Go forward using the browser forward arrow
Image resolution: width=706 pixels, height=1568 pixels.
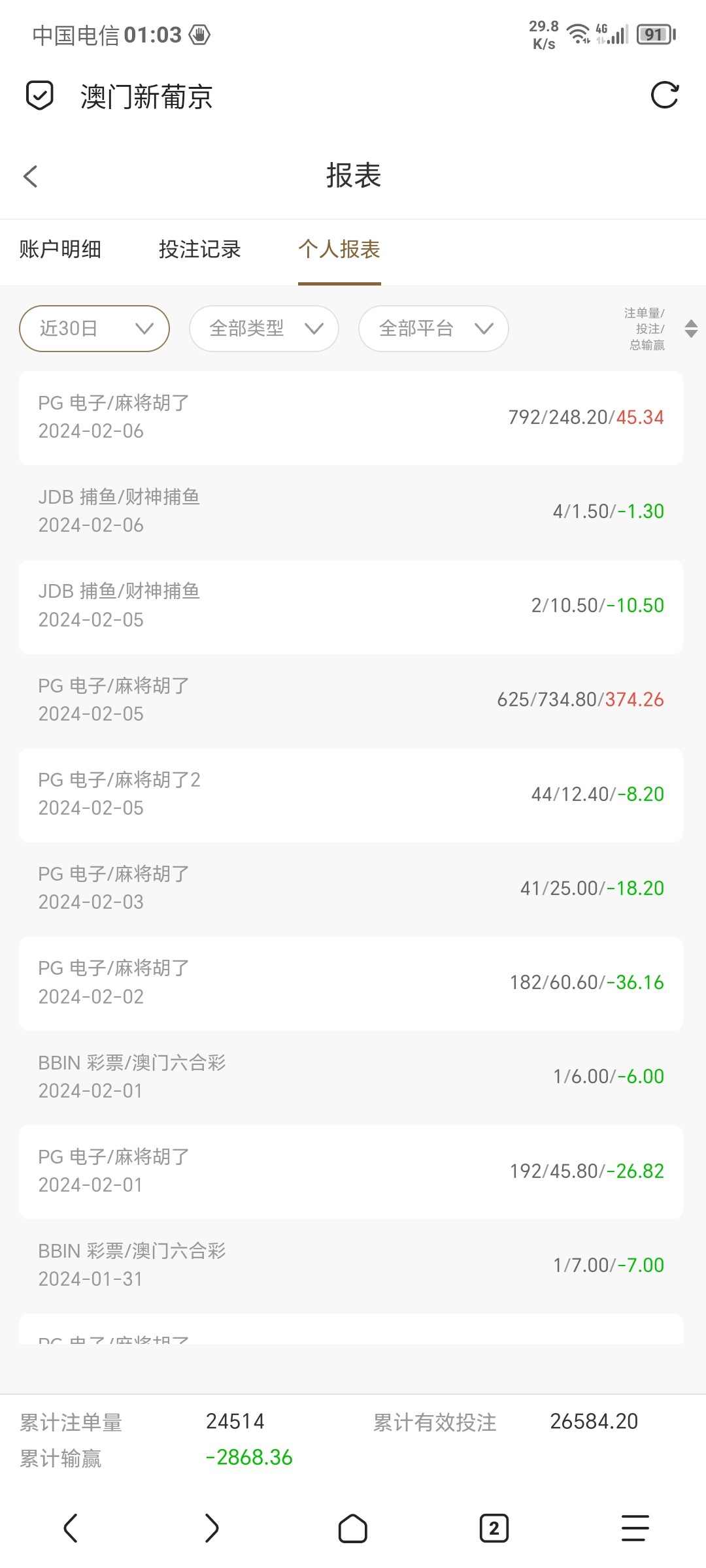tap(211, 1528)
